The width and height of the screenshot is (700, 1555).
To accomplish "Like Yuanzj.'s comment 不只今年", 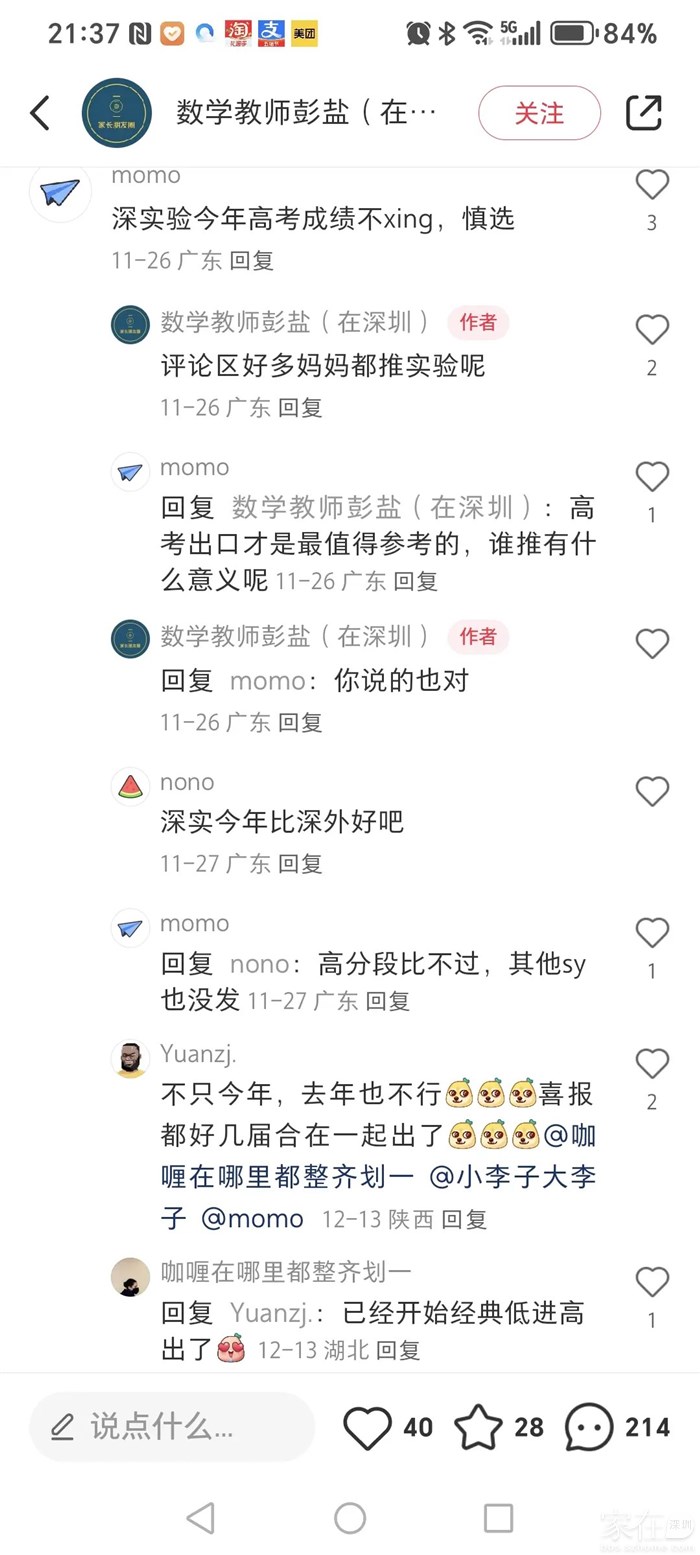I will 652,1064.
